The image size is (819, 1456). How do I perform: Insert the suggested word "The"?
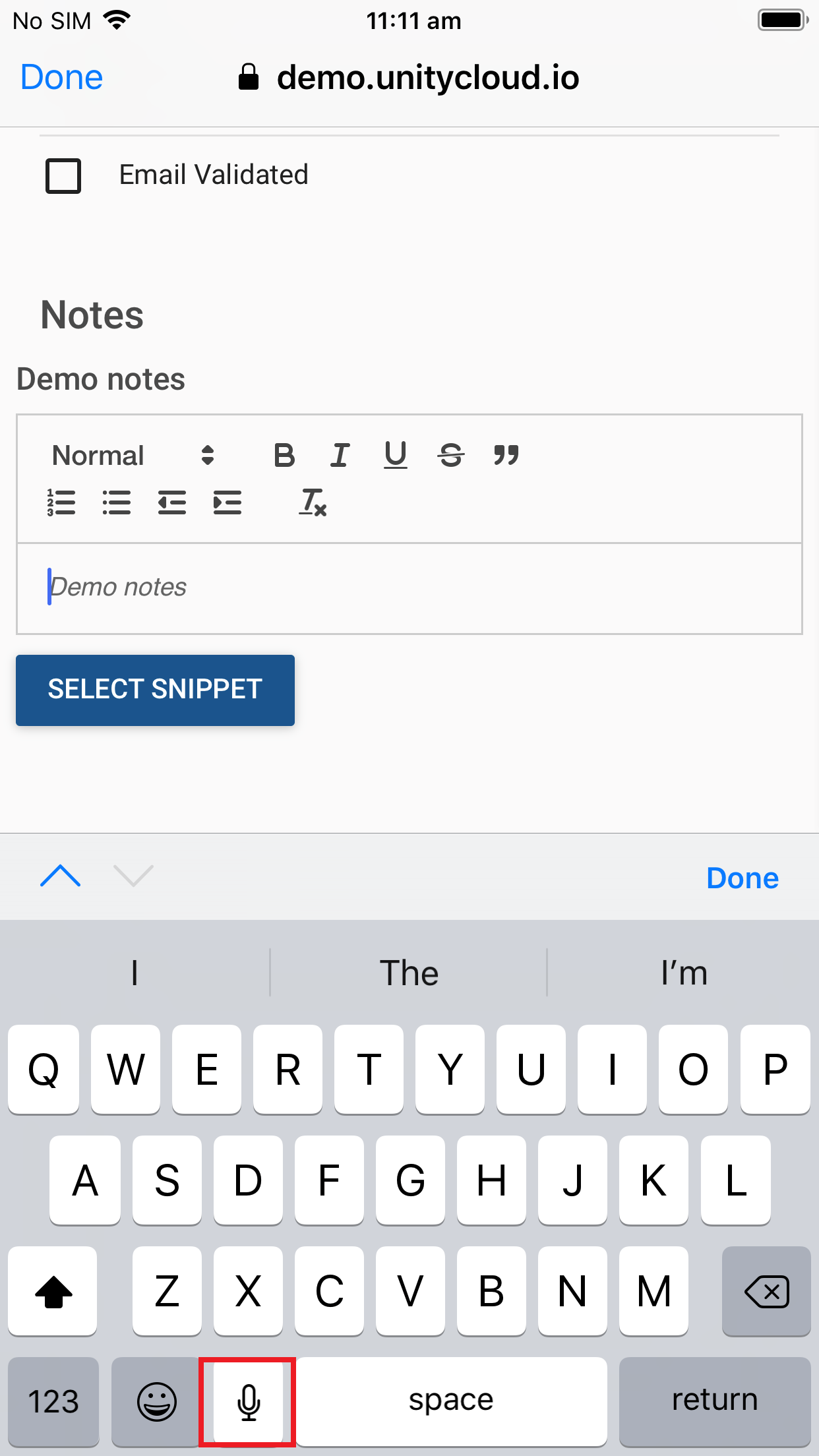pyautogui.click(x=409, y=973)
